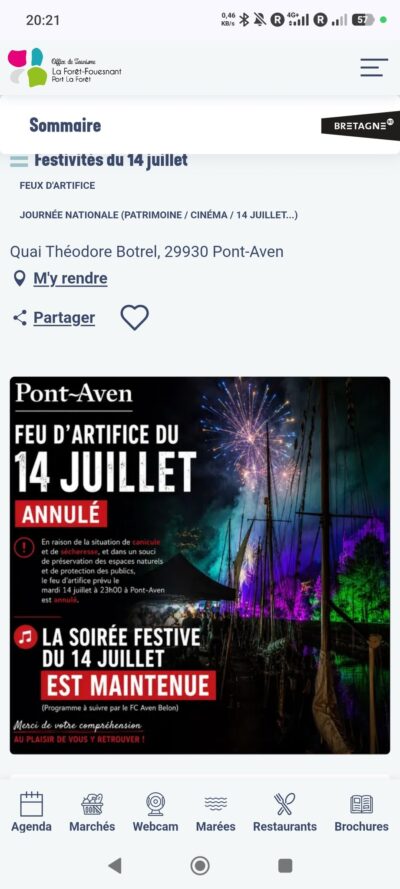
Task: View the Webcam tab
Action: pyautogui.click(x=155, y=812)
